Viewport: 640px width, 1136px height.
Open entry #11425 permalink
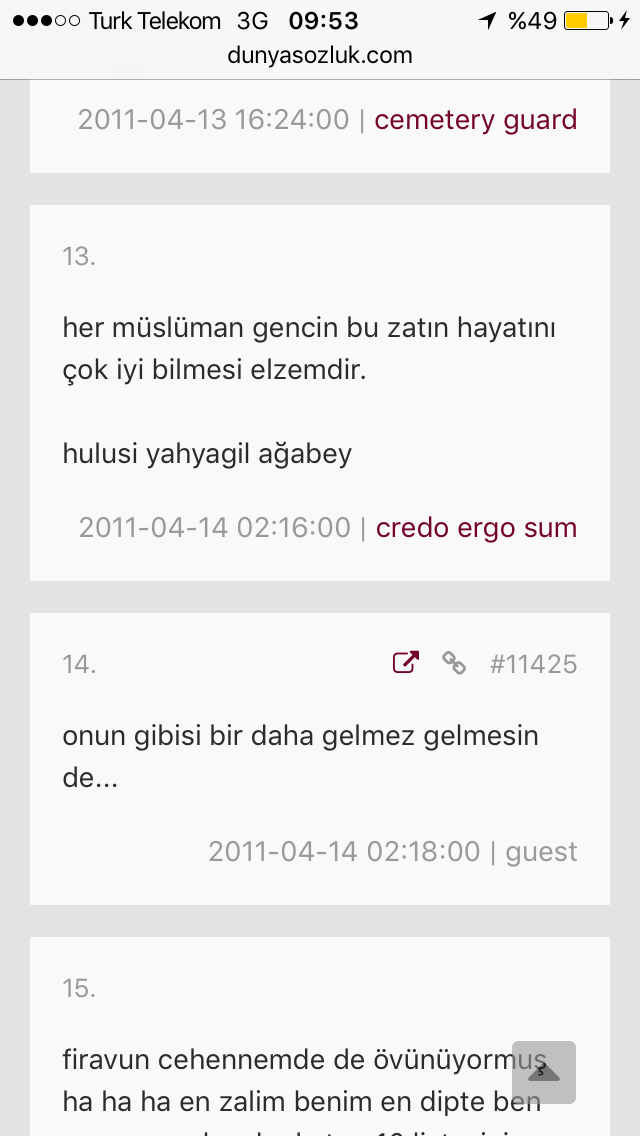point(533,664)
